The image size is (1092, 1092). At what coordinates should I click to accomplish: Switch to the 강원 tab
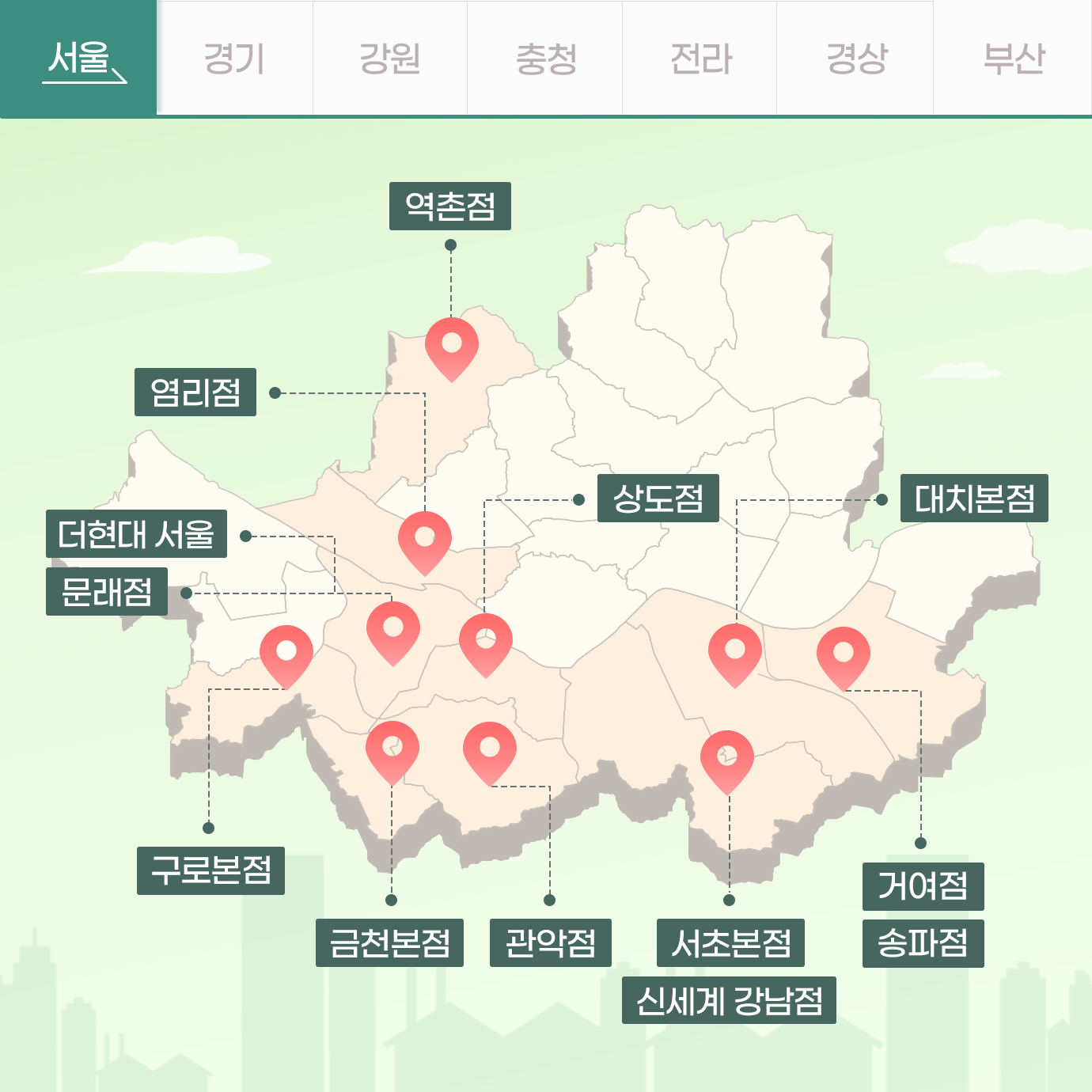389,59
